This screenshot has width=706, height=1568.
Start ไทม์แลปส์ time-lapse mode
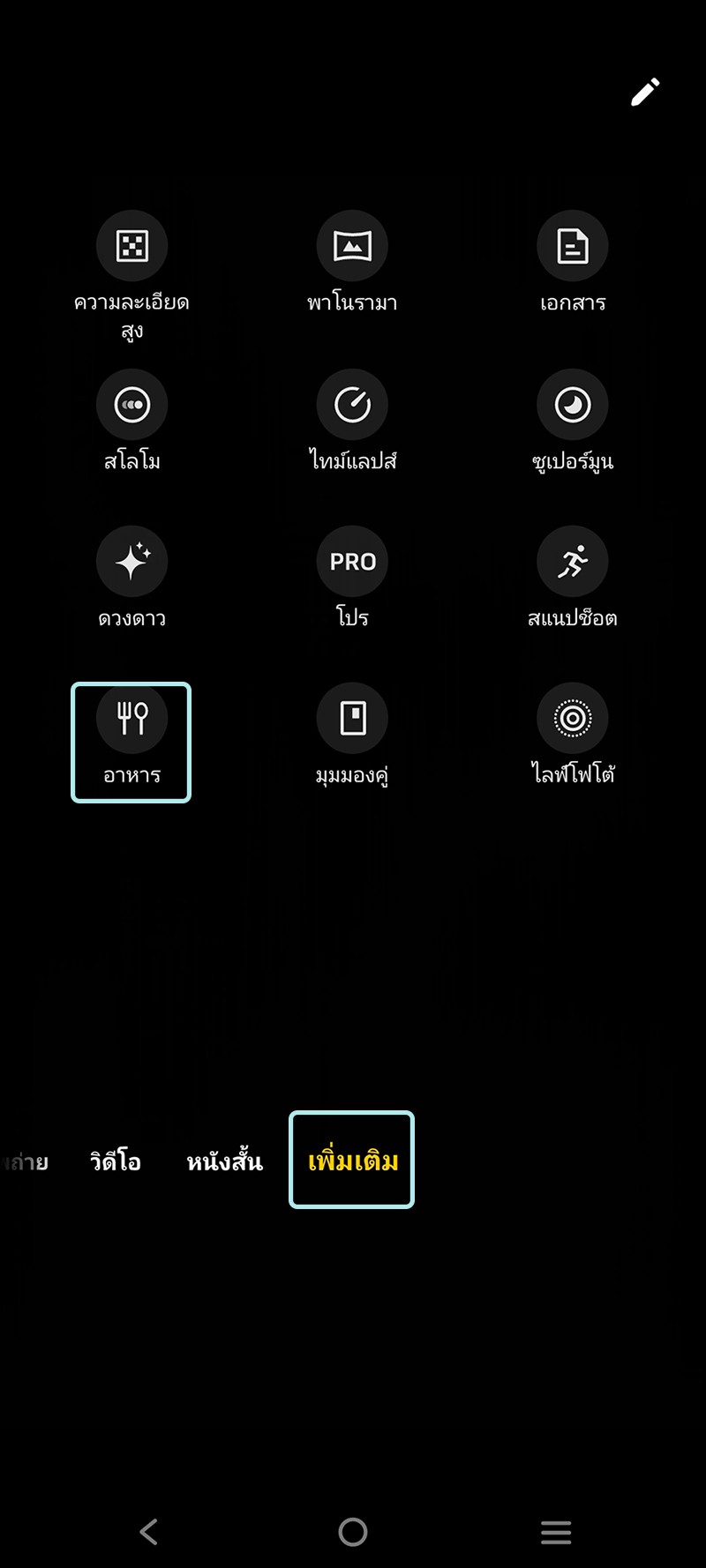click(352, 405)
